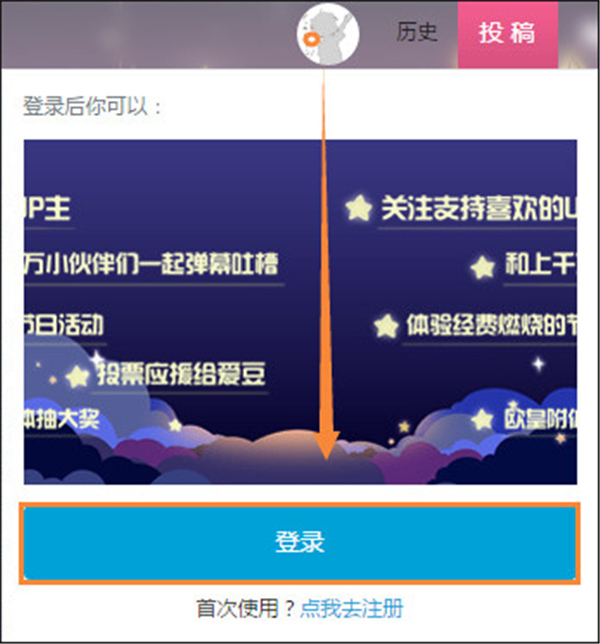The height and width of the screenshot is (644, 600).
Task: Open the 点我去注册 registration link
Action: tap(352, 607)
